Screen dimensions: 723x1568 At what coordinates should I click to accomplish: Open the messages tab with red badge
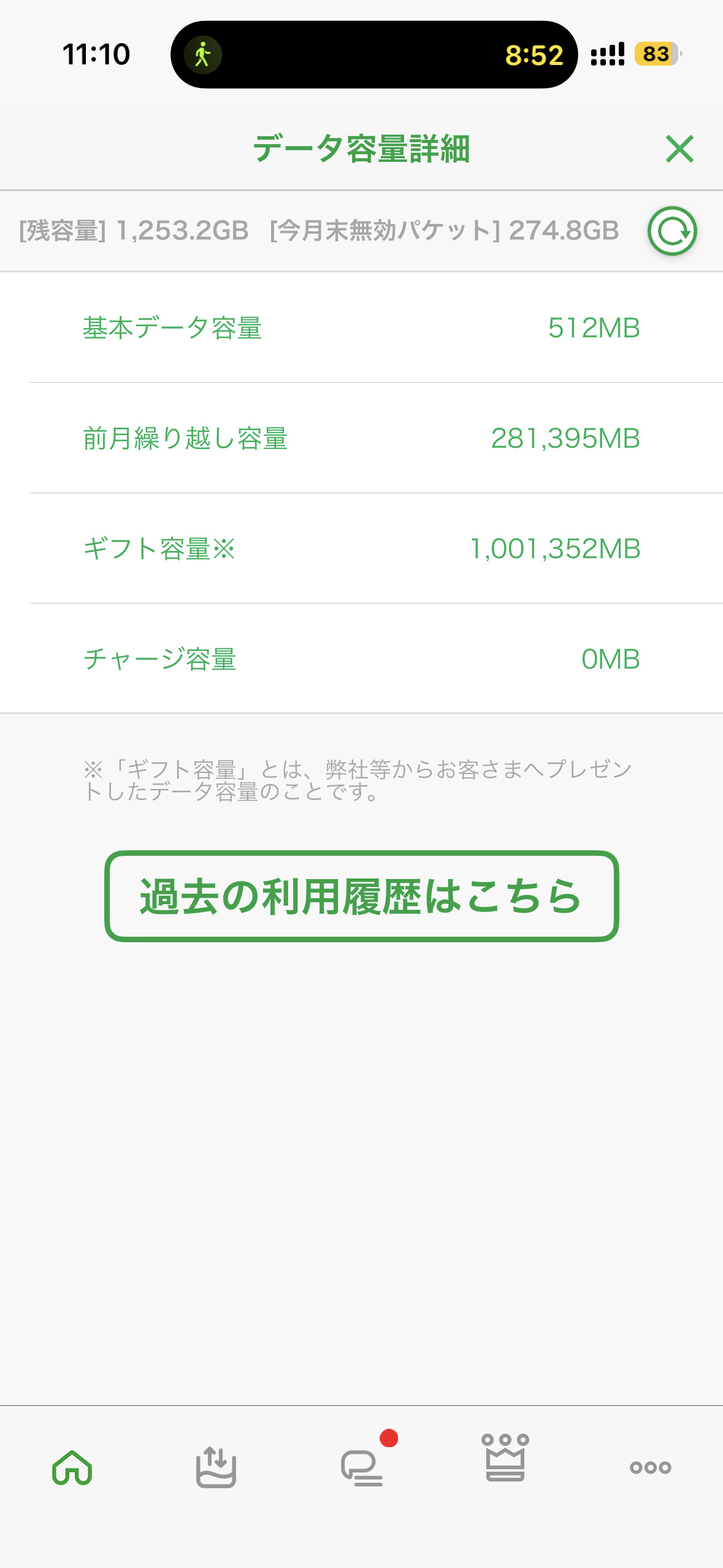pyautogui.click(x=362, y=1467)
